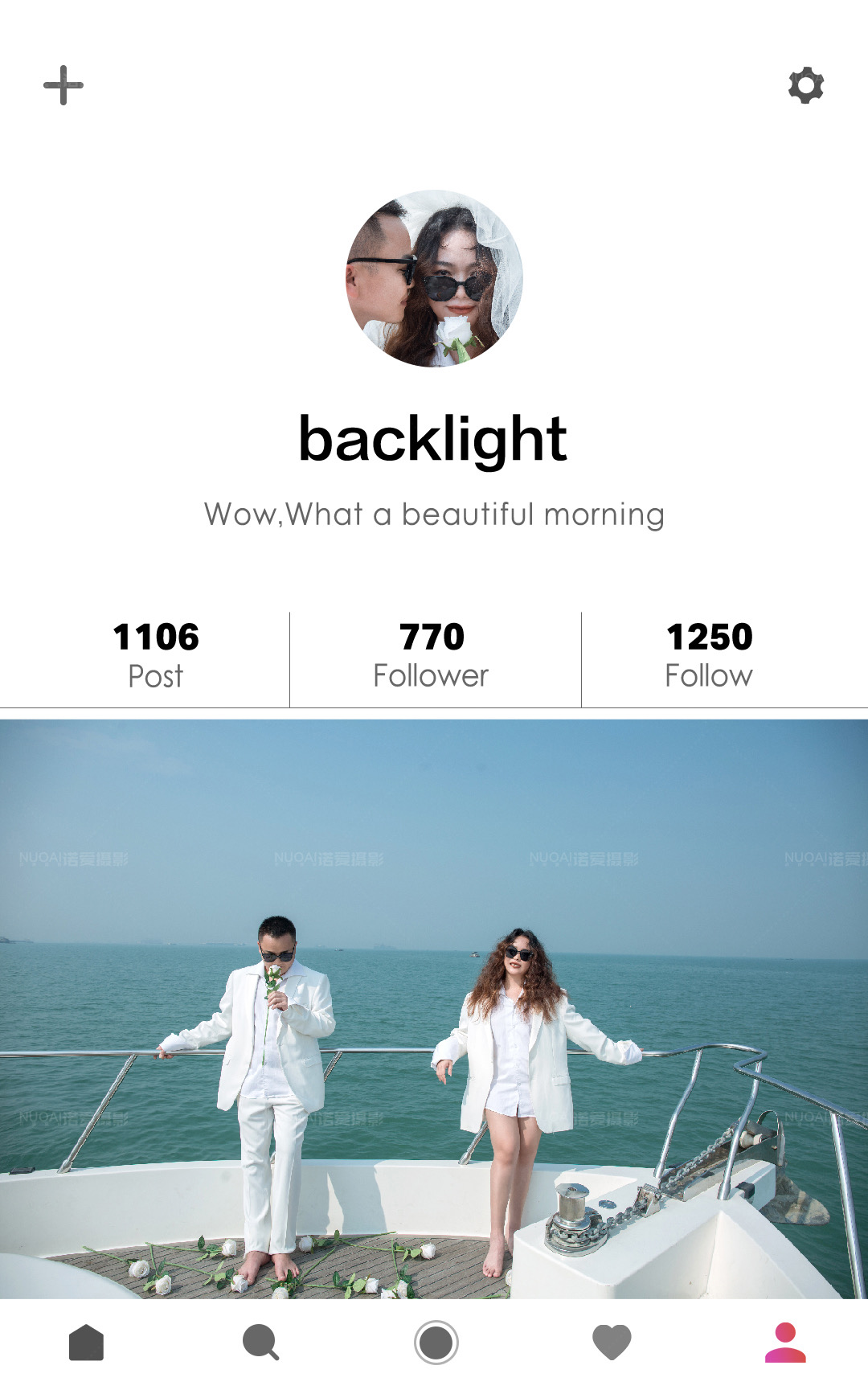The height and width of the screenshot is (1390, 868).
Task: Open the backlight profile picture
Action: (434, 278)
